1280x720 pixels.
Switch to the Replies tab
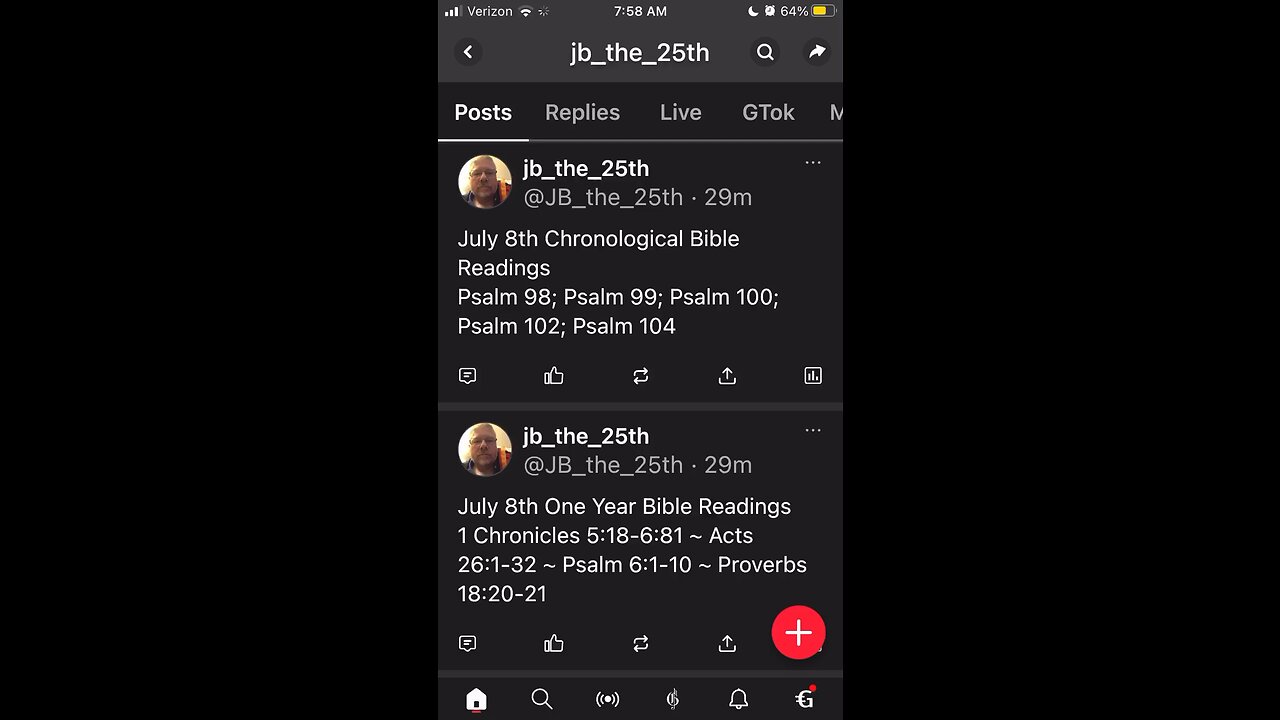pyautogui.click(x=582, y=112)
